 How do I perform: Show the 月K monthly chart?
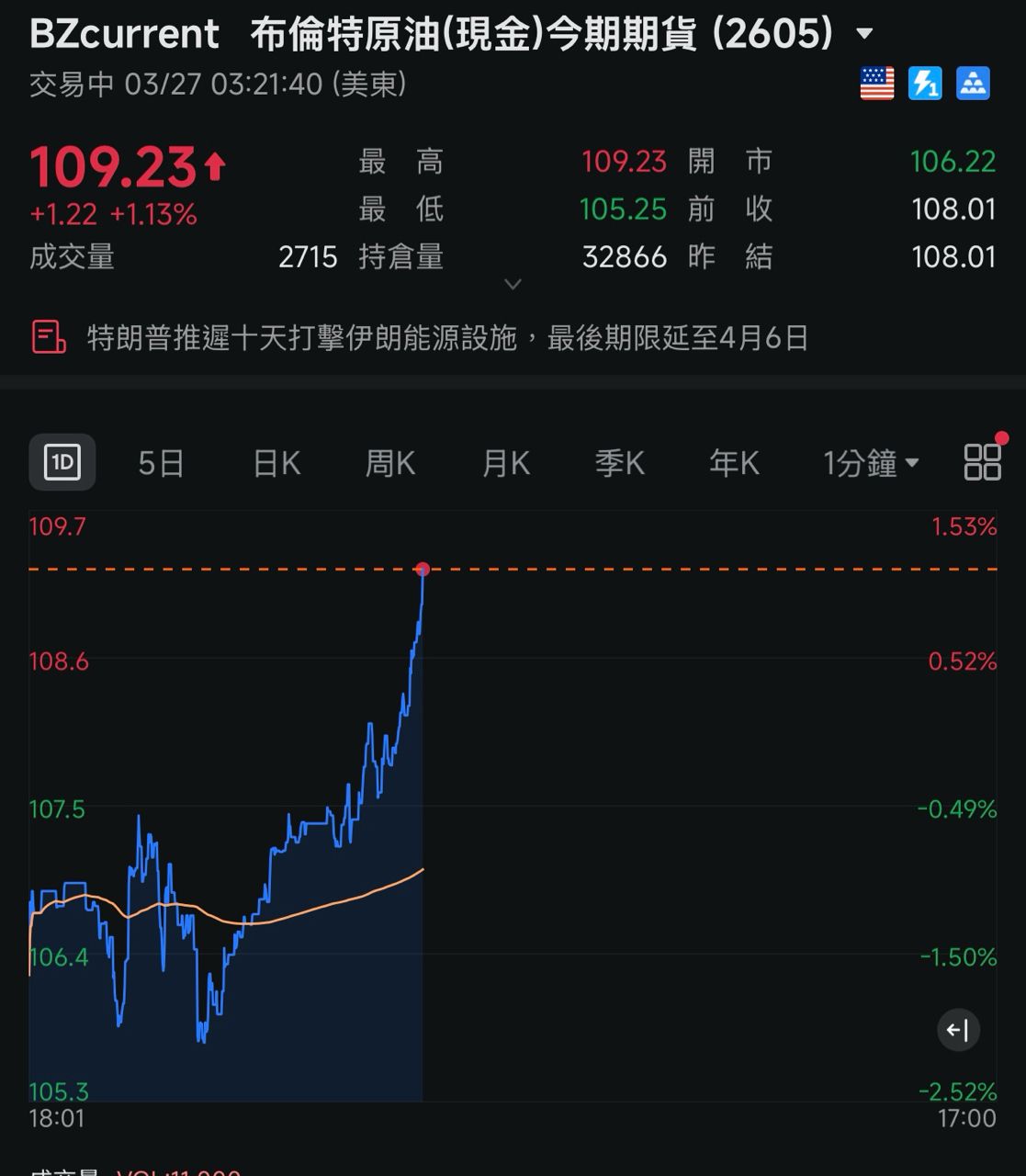click(506, 463)
